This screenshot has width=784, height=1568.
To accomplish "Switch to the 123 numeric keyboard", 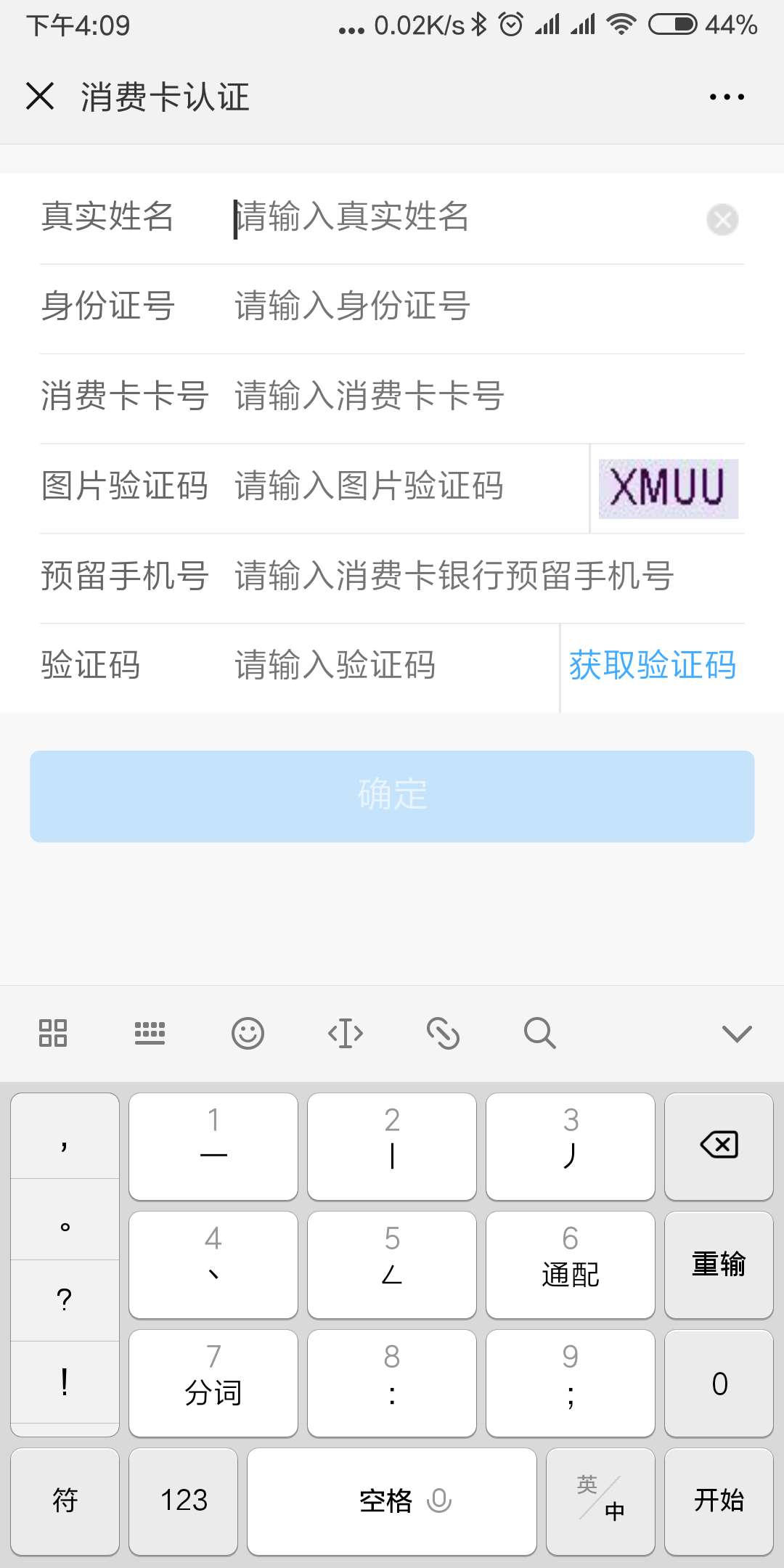I will coord(184,1500).
